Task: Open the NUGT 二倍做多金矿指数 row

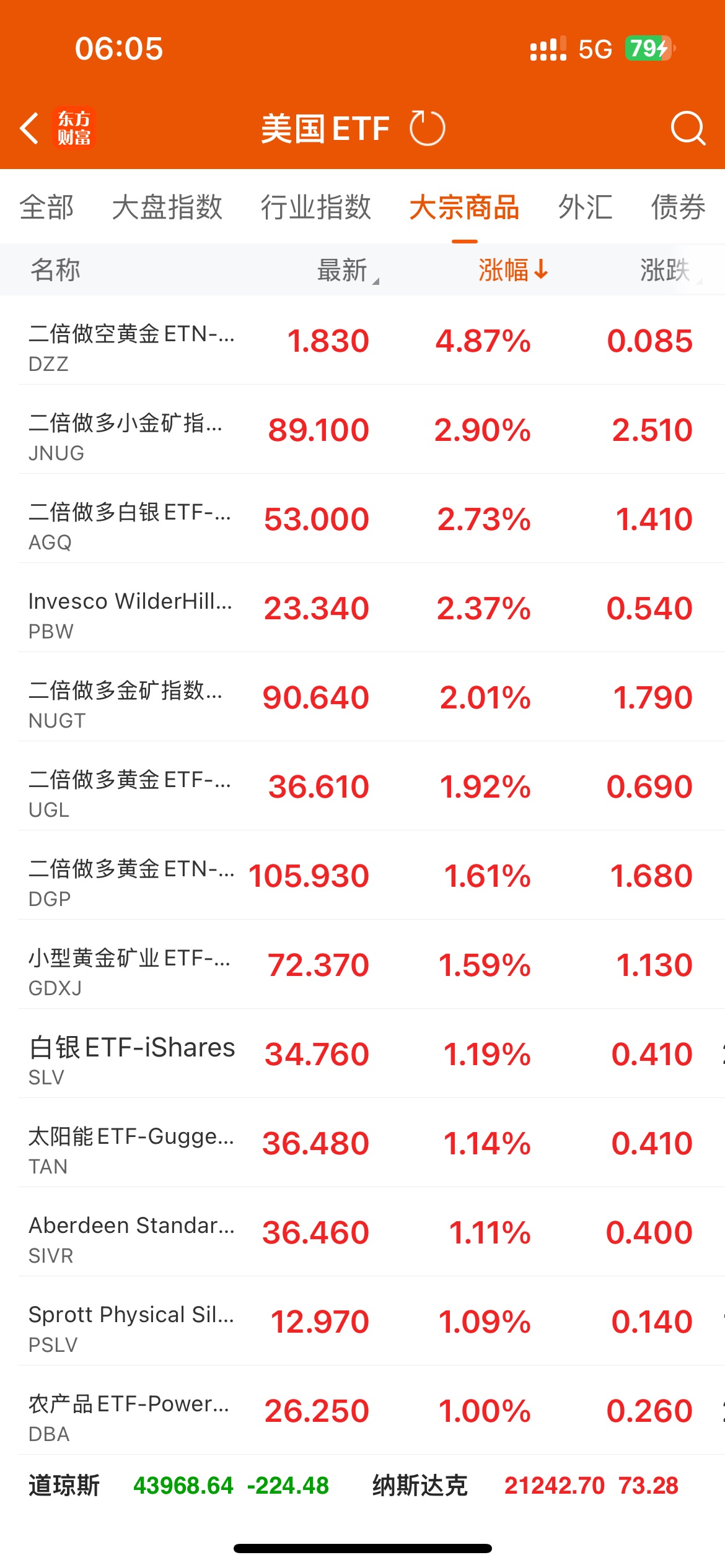Action: click(x=362, y=697)
